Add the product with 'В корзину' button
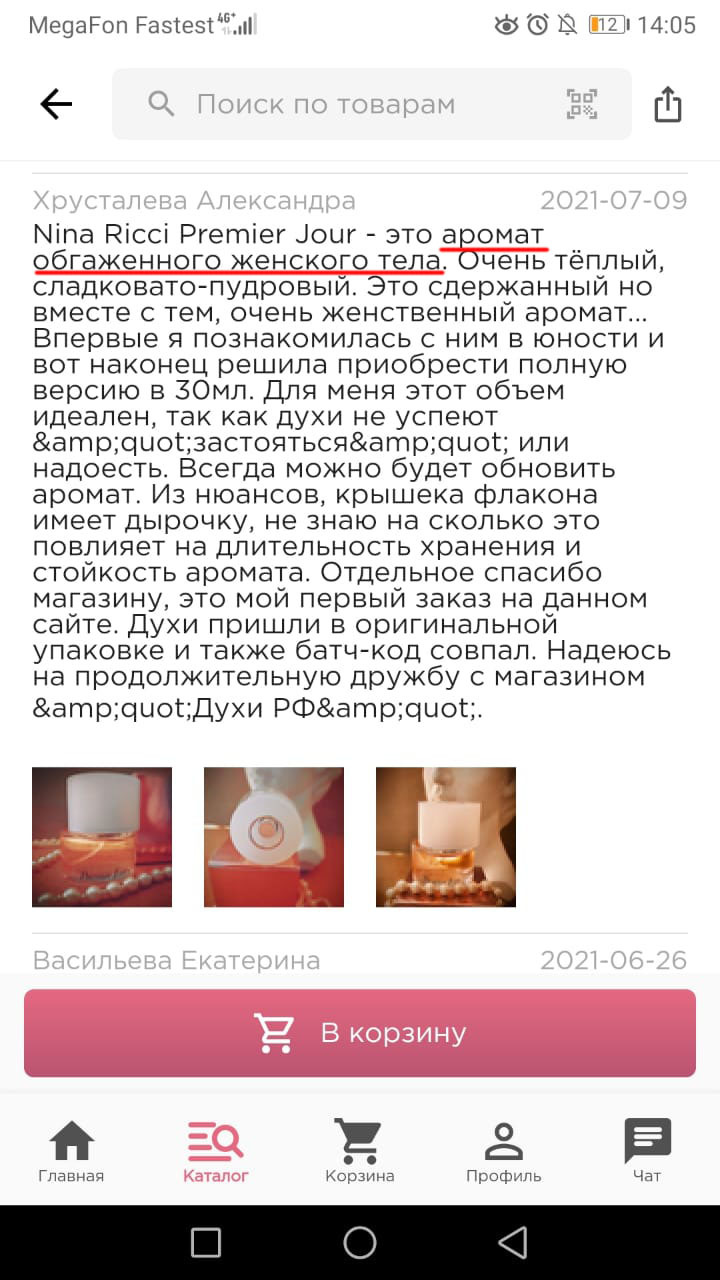Image resolution: width=720 pixels, height=1280 pixels. click(x=360, y=1033)
